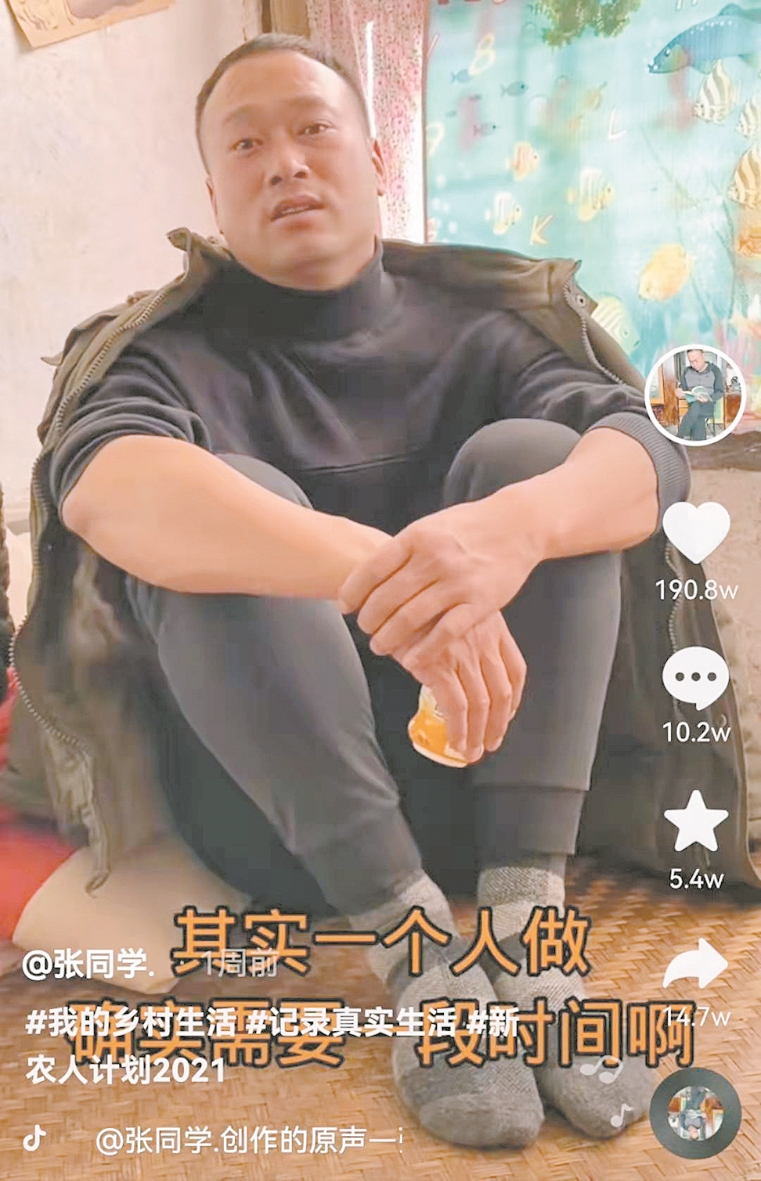The image size is (761, 1181).
Task: Open the comments with 10.2w replies
Action: [x=695, y=678]
